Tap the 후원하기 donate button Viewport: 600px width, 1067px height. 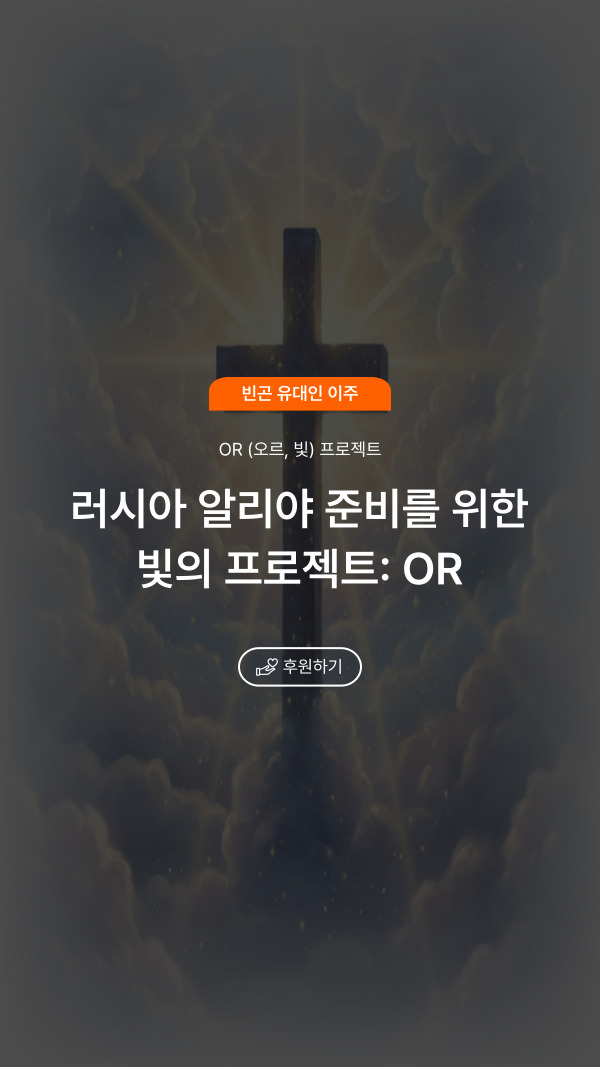coord(300,667)
